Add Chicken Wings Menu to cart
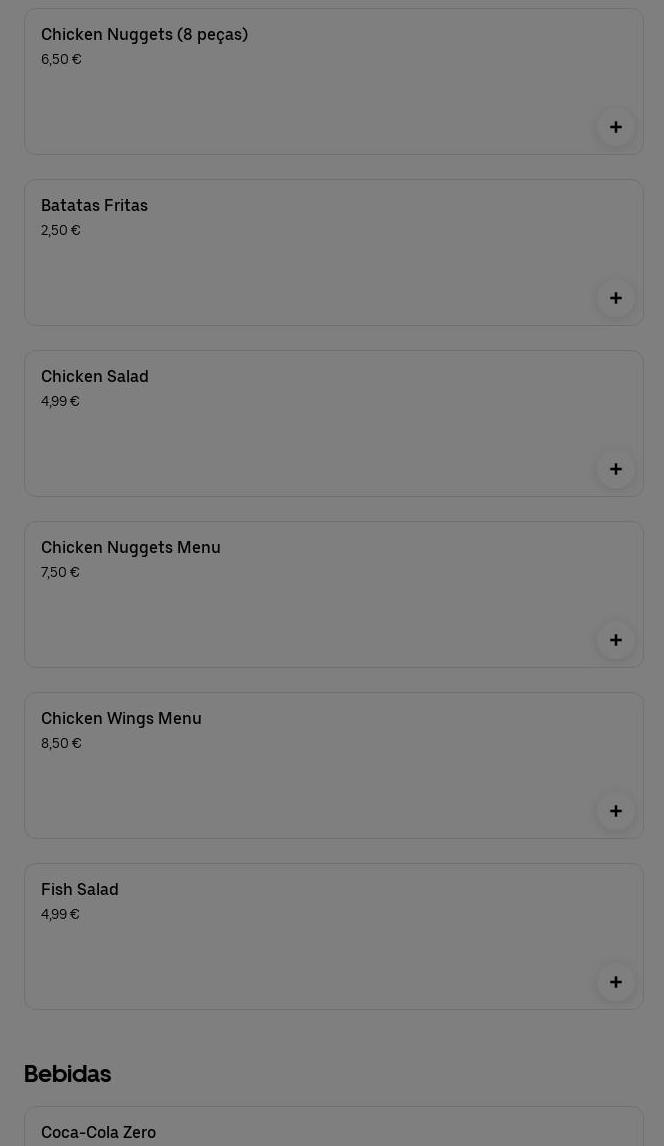Screen dimensions: 664x1146 pos(616,811)
